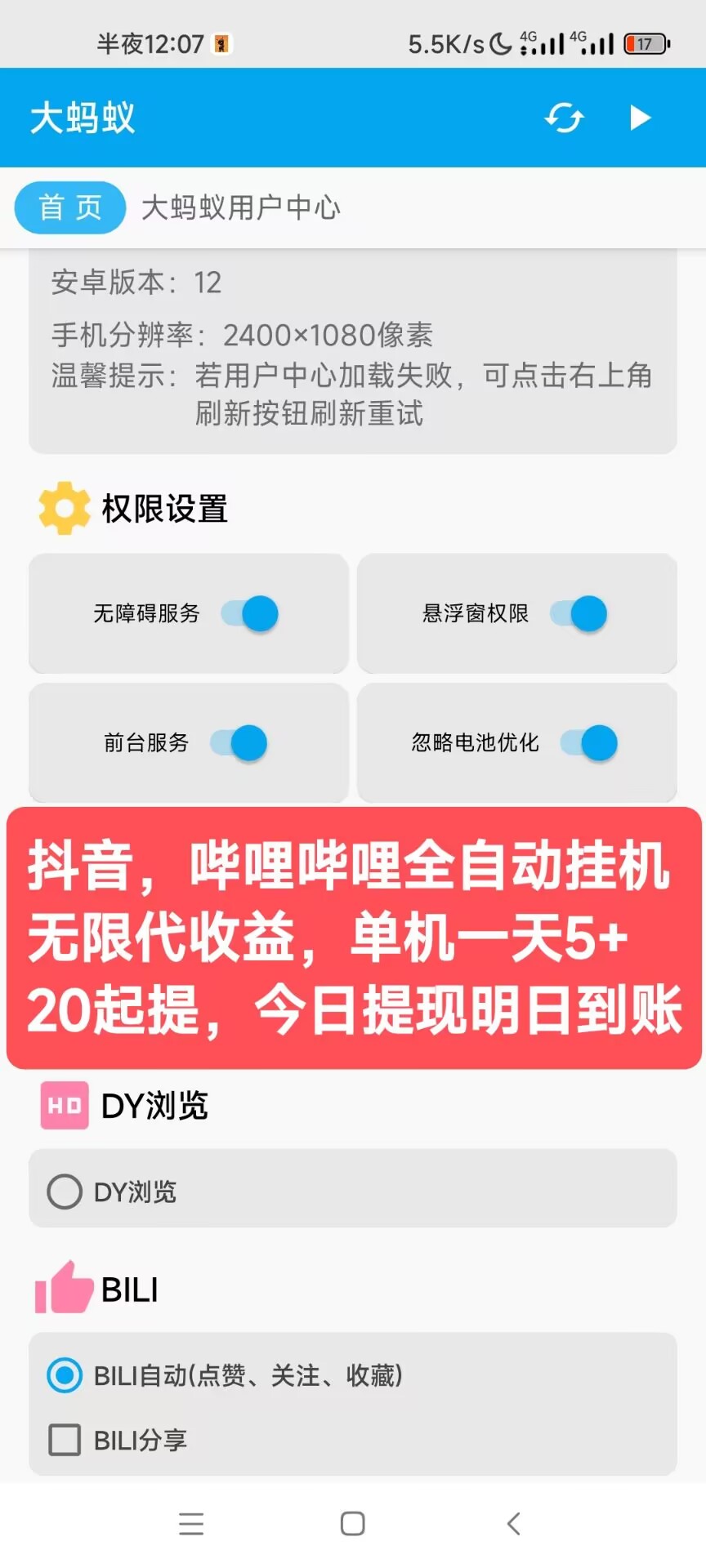Toggle the 无障碍服务 switch

250,613
